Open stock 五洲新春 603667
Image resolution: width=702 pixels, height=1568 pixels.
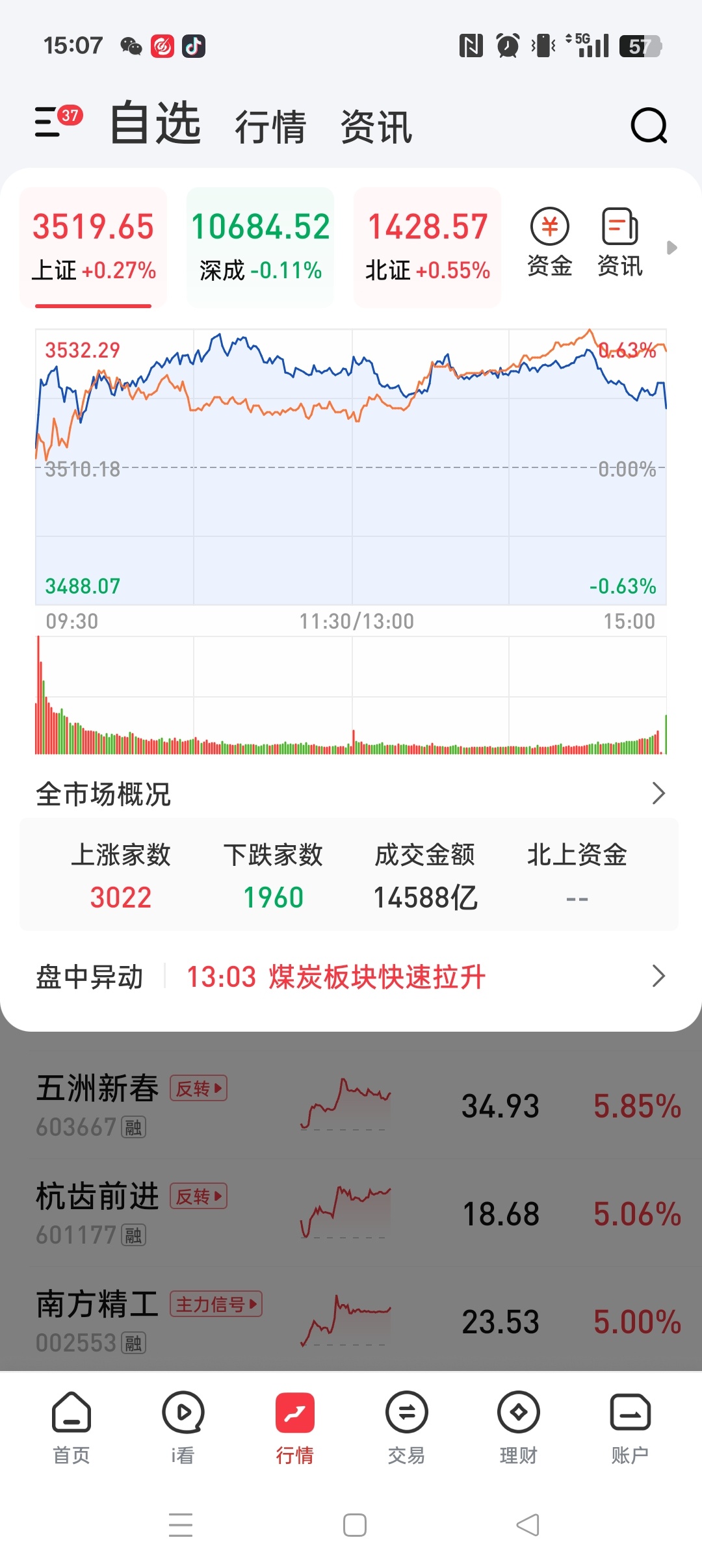pyautogui.click(x=97, y=1105)
